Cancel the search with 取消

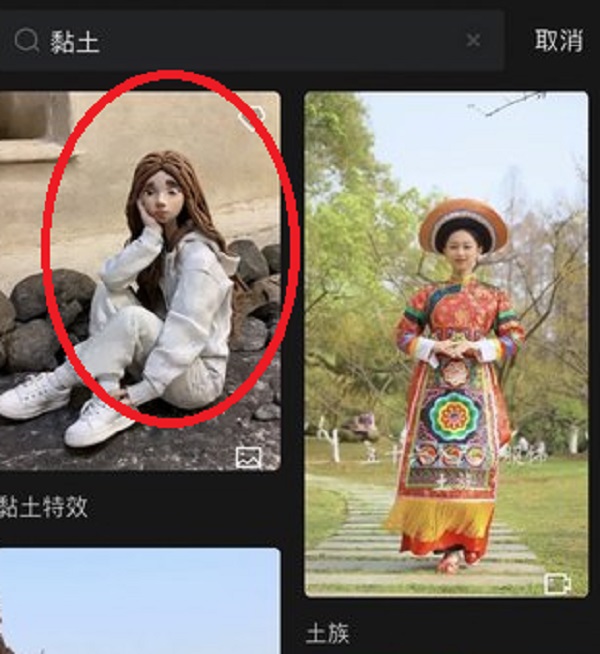pyautogui.click(x=559, y=41)
